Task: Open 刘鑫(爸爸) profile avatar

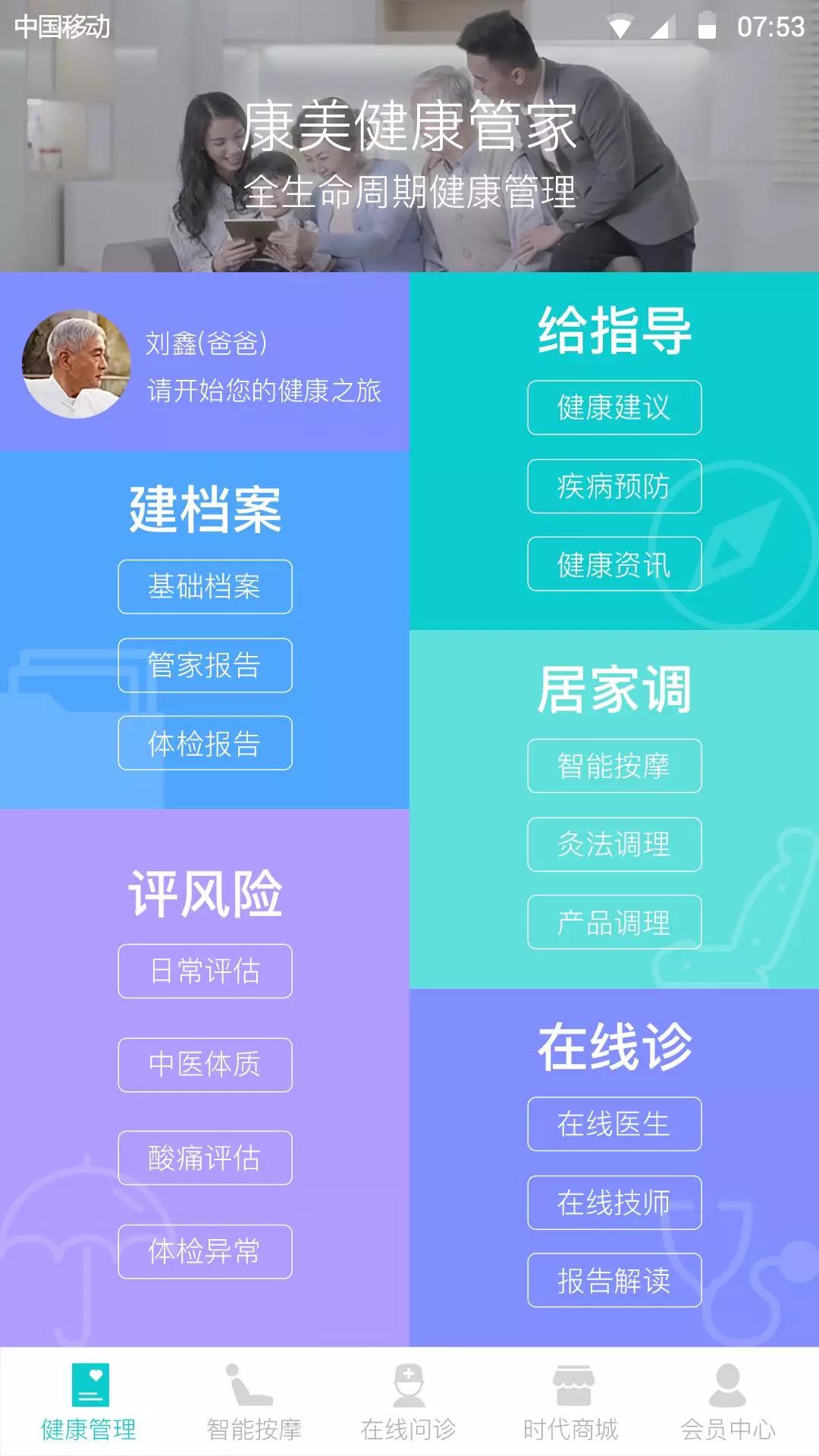Action: pyautogui.click(x=76, y=364)
